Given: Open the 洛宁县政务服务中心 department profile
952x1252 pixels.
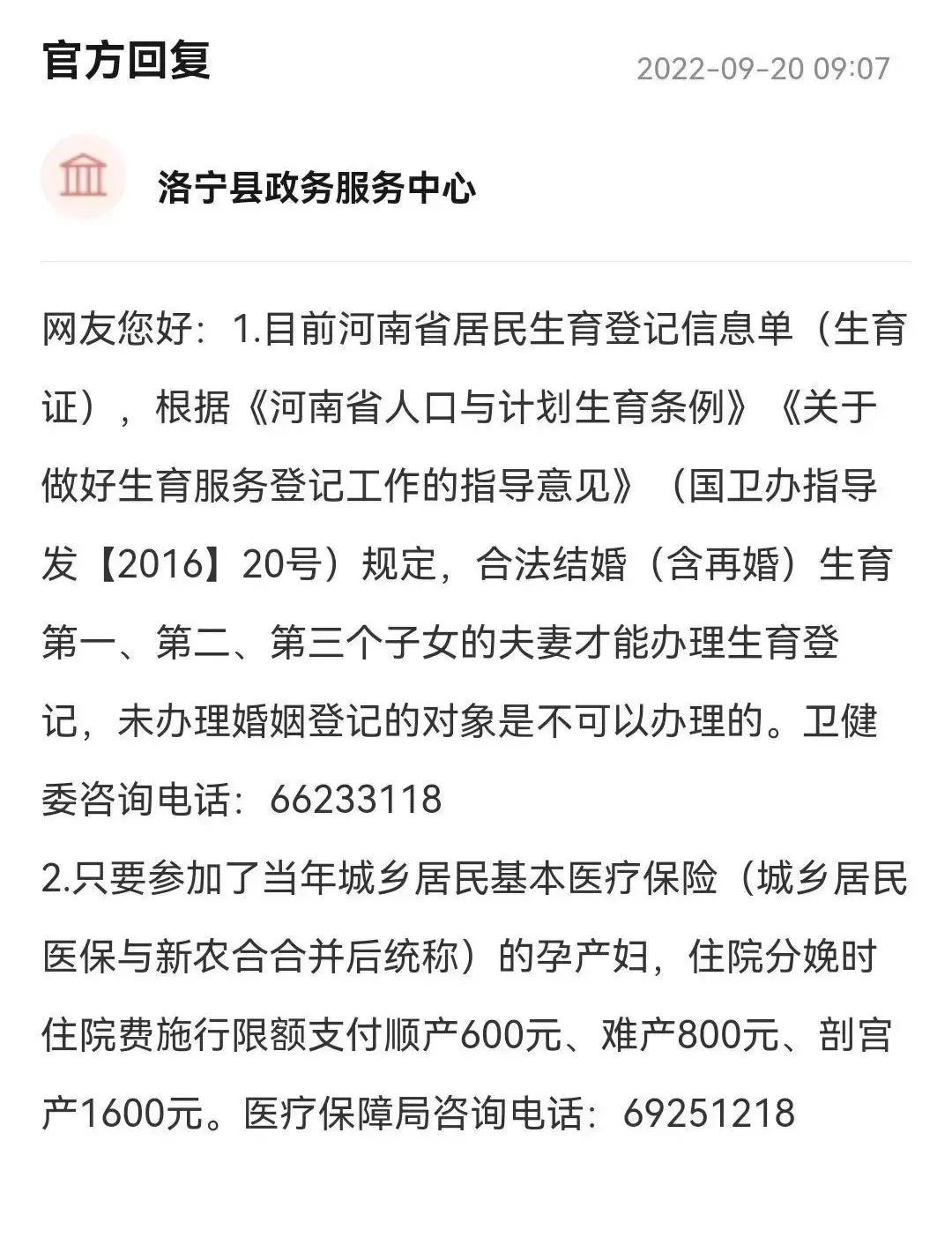Looking at the screenshot, I should [316, 187].
